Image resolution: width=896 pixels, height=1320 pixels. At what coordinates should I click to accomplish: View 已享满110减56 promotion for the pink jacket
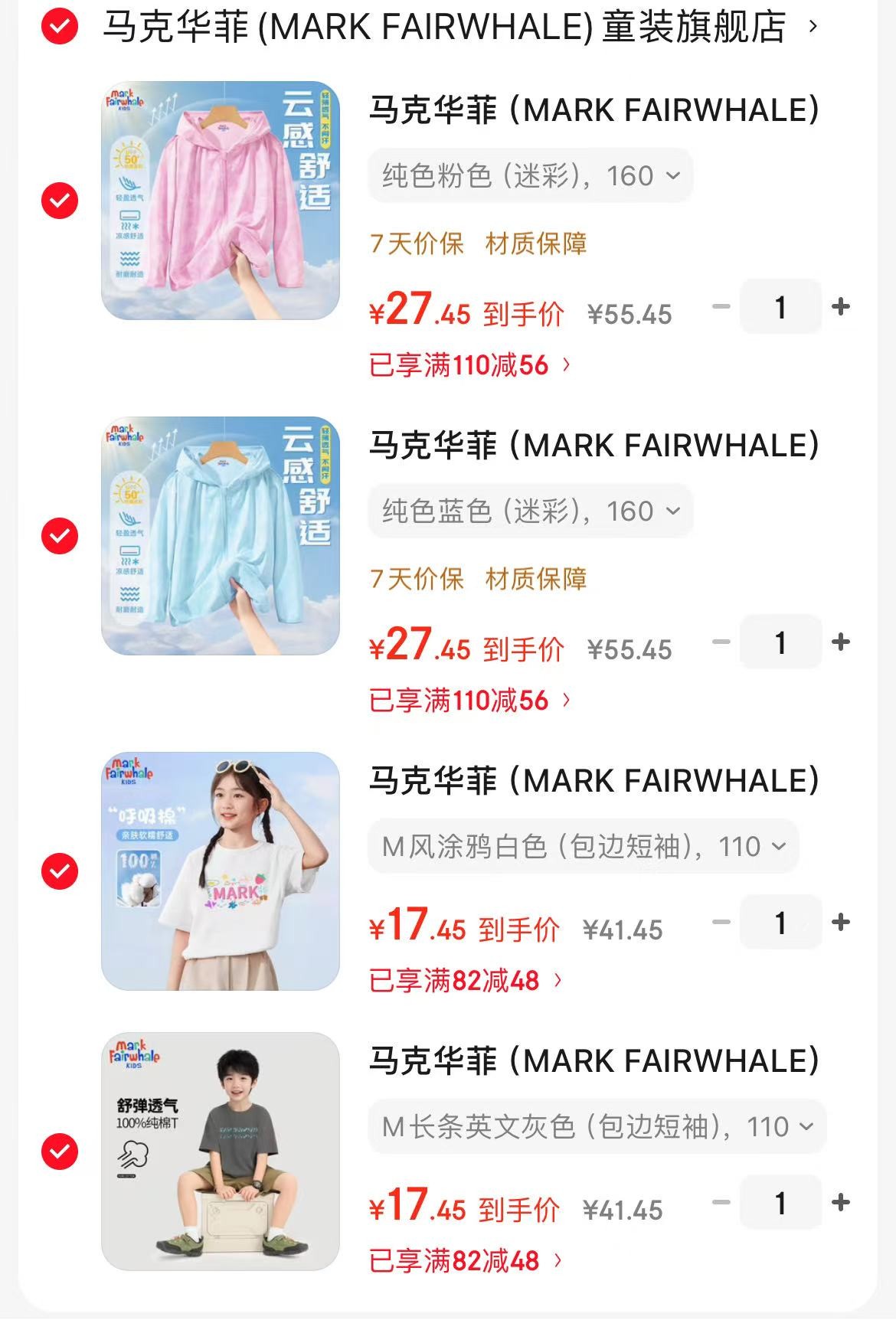coord(469,365)
